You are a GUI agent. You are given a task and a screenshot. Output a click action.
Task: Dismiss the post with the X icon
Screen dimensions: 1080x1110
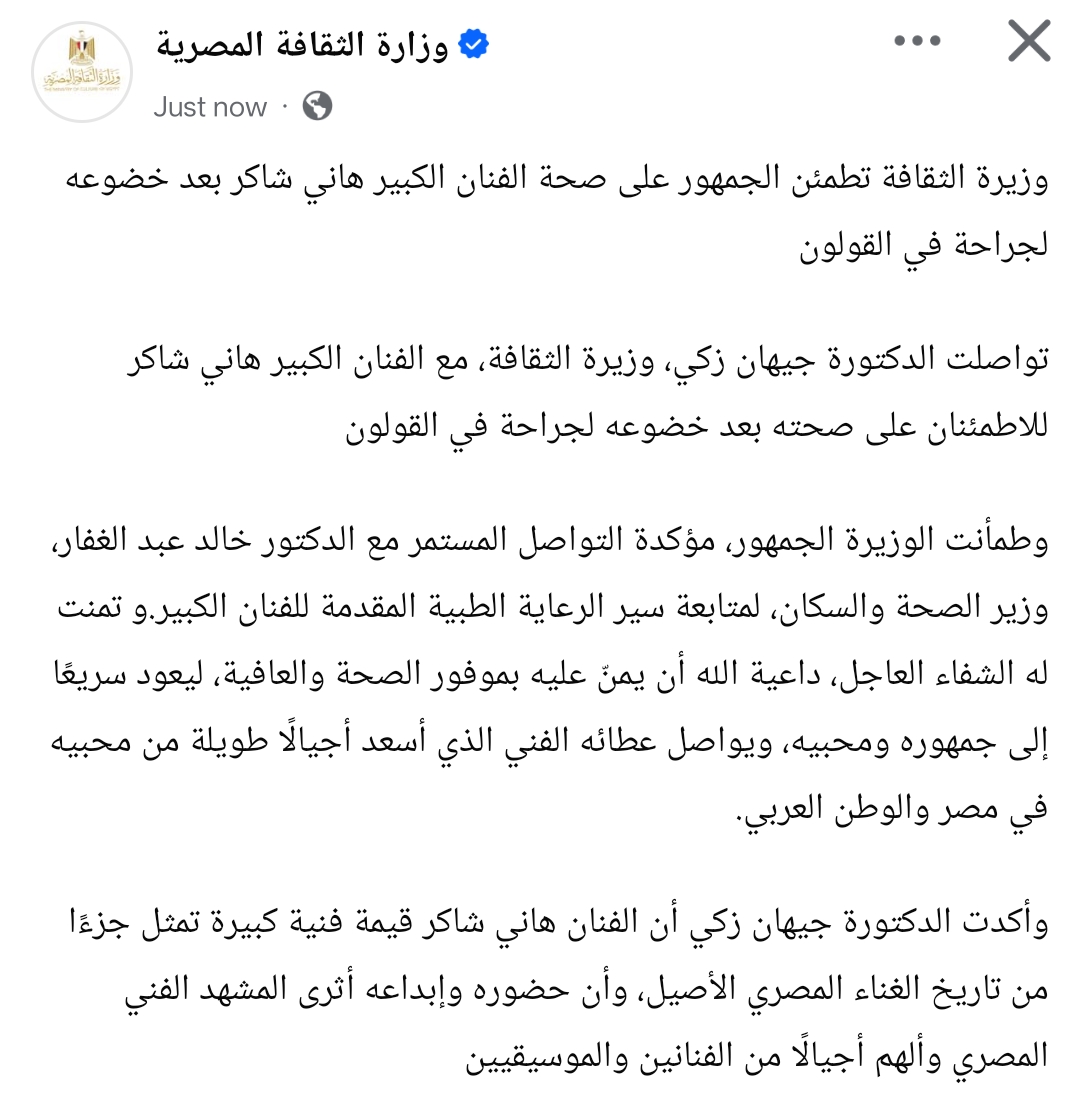click(x=1028, y=42)
